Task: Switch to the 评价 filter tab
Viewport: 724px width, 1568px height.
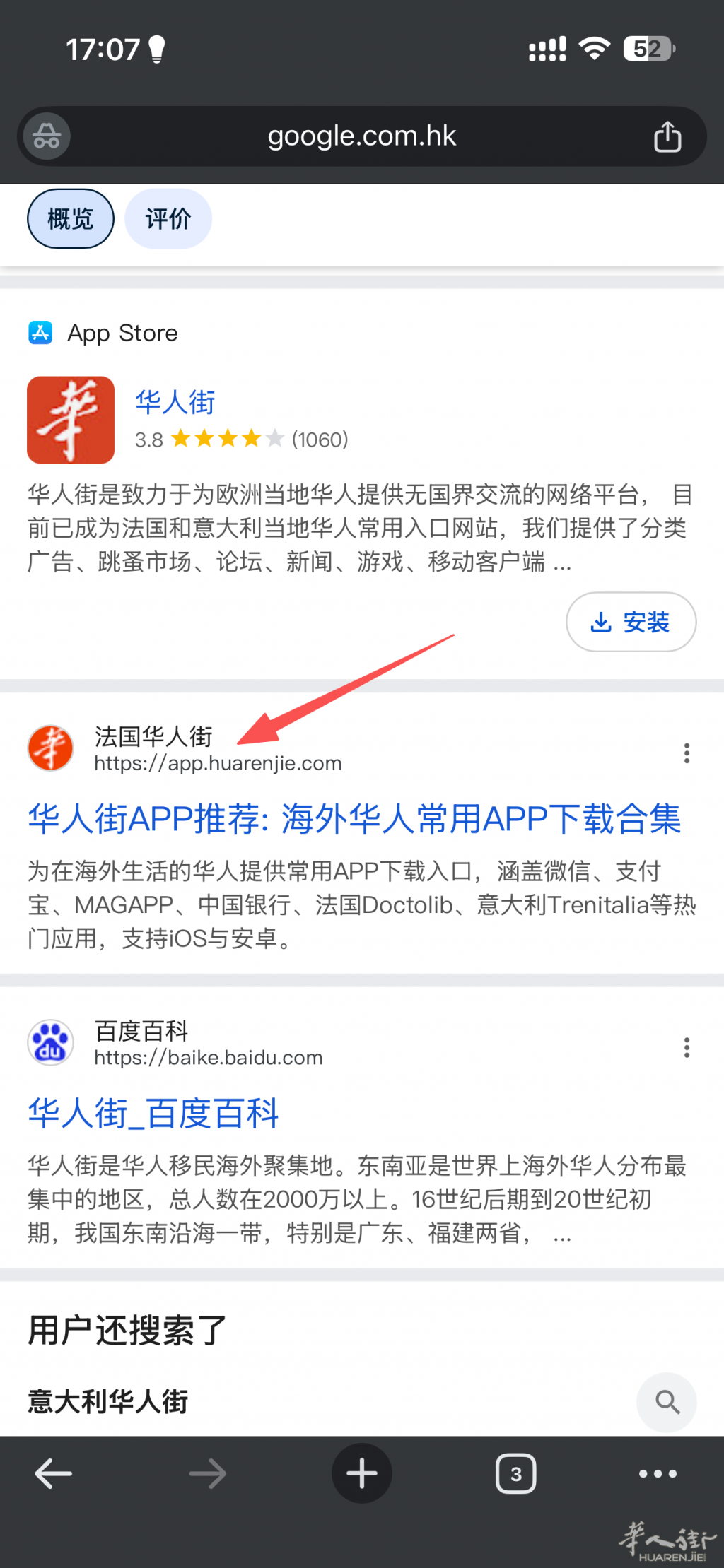Action: [x=168, y=219]
